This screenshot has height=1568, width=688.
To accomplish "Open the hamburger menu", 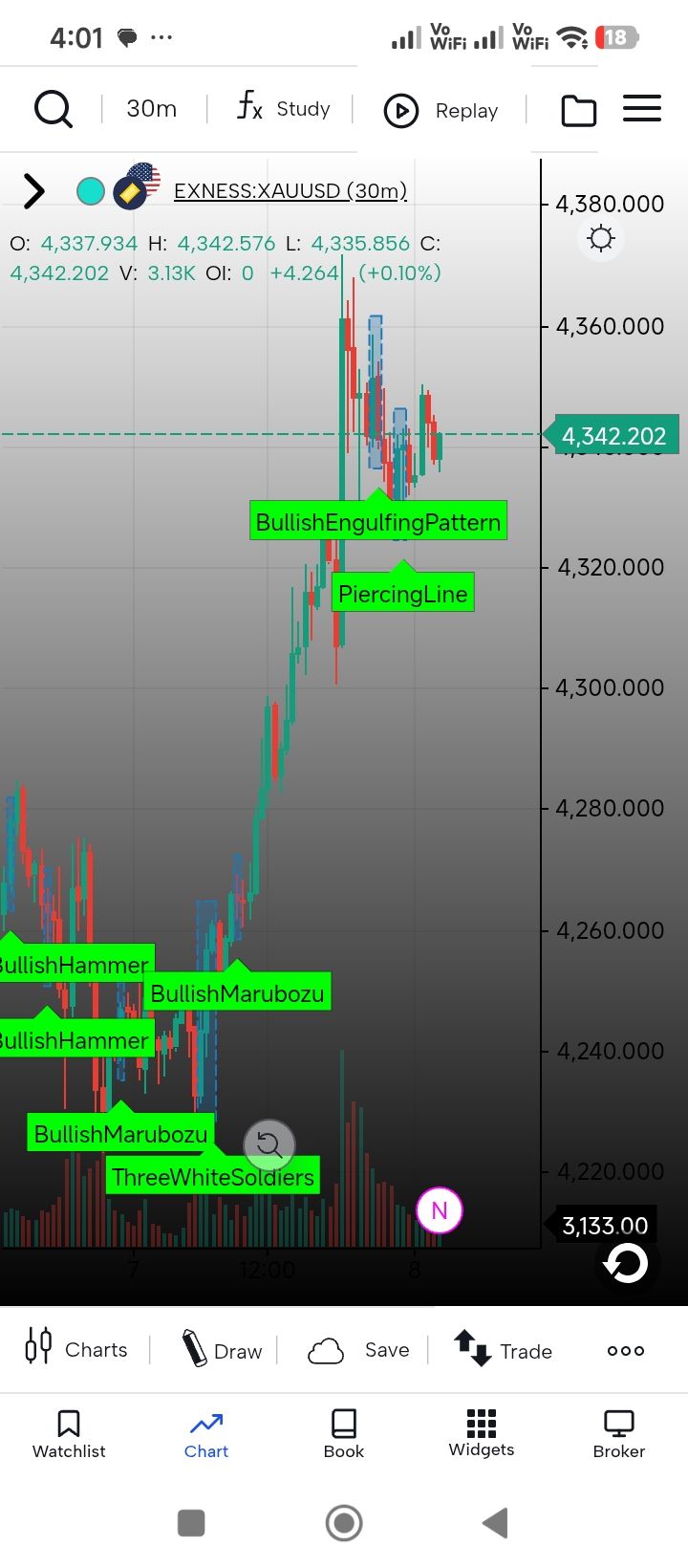I will pos(642,108).
